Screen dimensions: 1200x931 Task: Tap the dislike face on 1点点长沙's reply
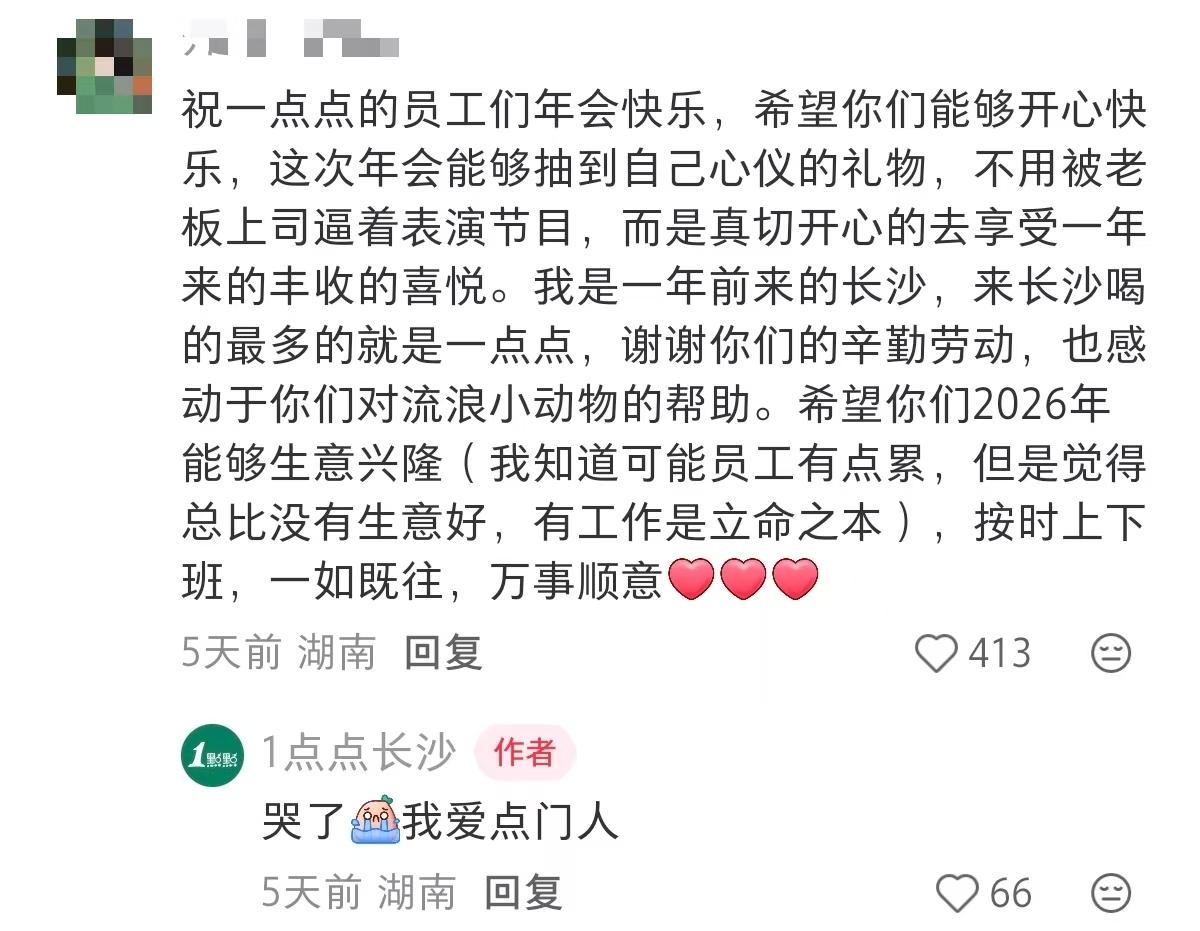1110,893
